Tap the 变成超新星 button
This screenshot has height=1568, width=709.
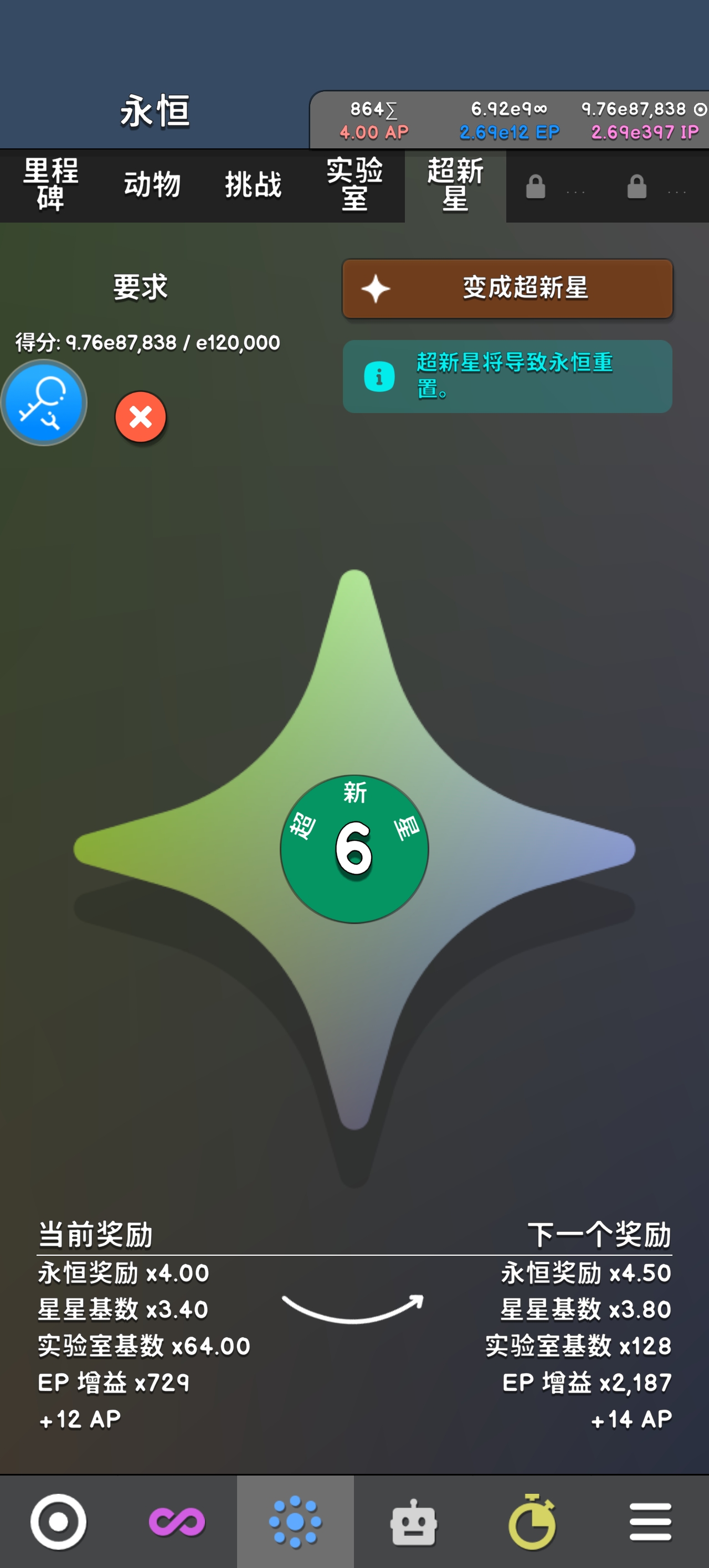(507, 288)
